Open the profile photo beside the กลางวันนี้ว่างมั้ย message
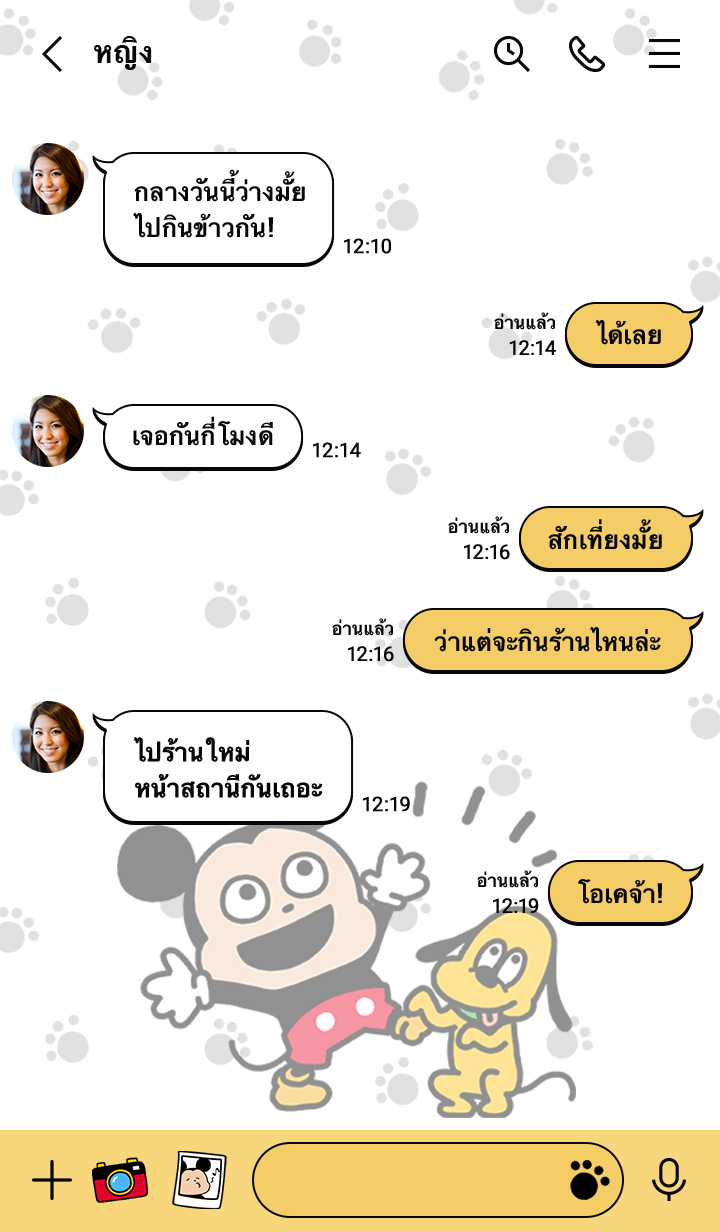 [x=48, y=180]
